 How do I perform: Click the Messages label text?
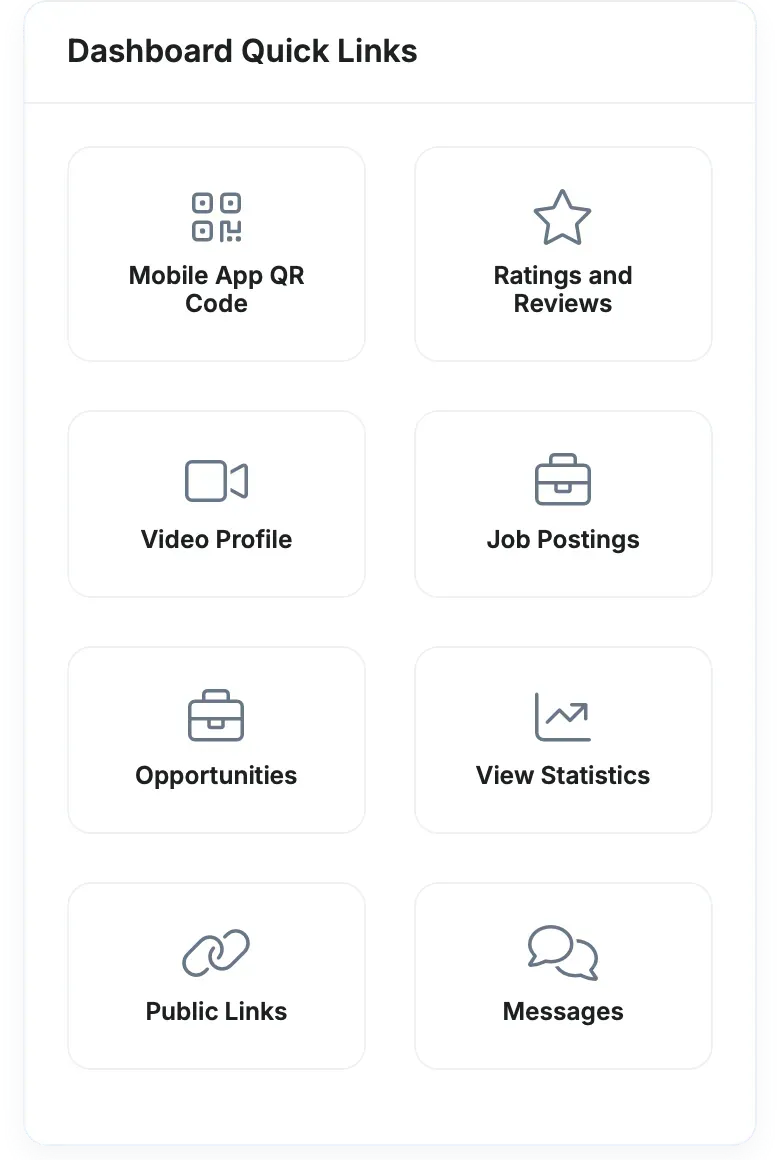point(563,1011)
